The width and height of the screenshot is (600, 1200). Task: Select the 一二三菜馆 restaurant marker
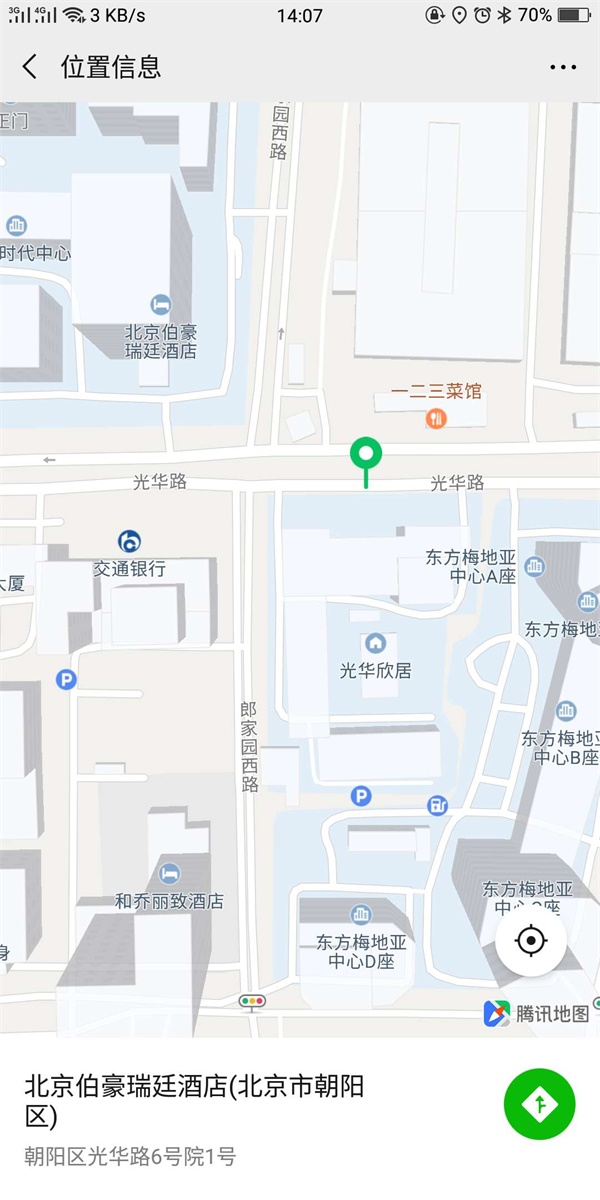(x=435, y=418)
